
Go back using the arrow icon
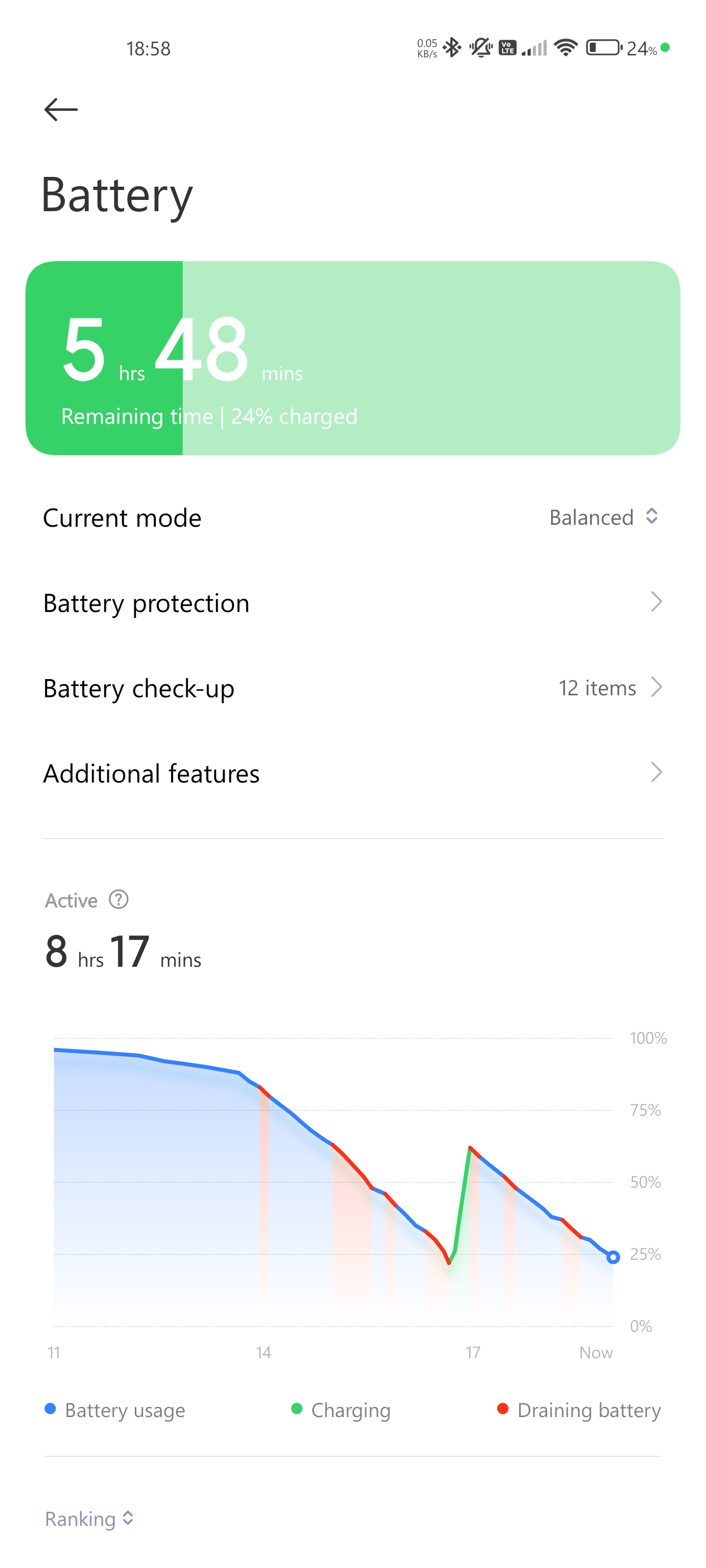(61, 110)
